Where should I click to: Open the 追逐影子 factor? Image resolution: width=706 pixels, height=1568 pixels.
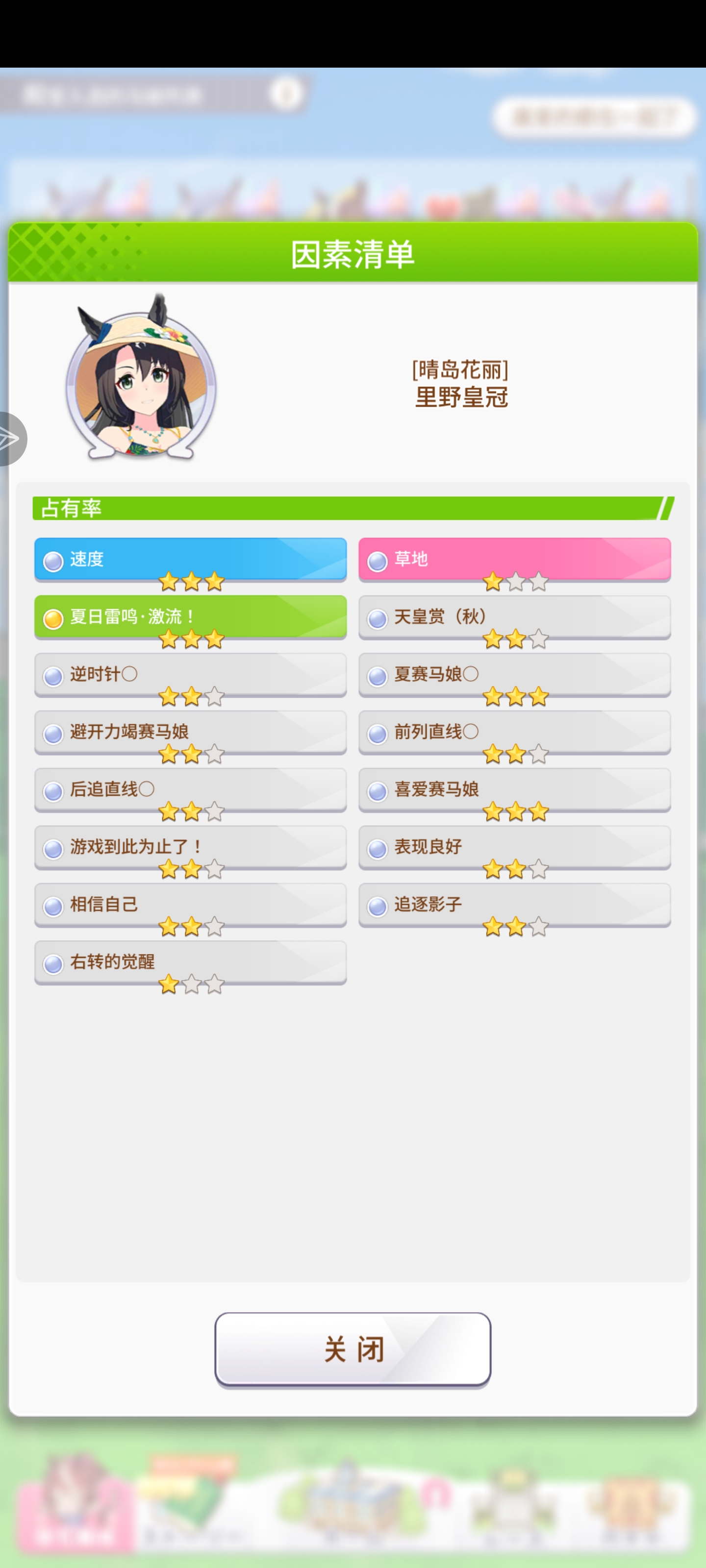pos(514,904)
